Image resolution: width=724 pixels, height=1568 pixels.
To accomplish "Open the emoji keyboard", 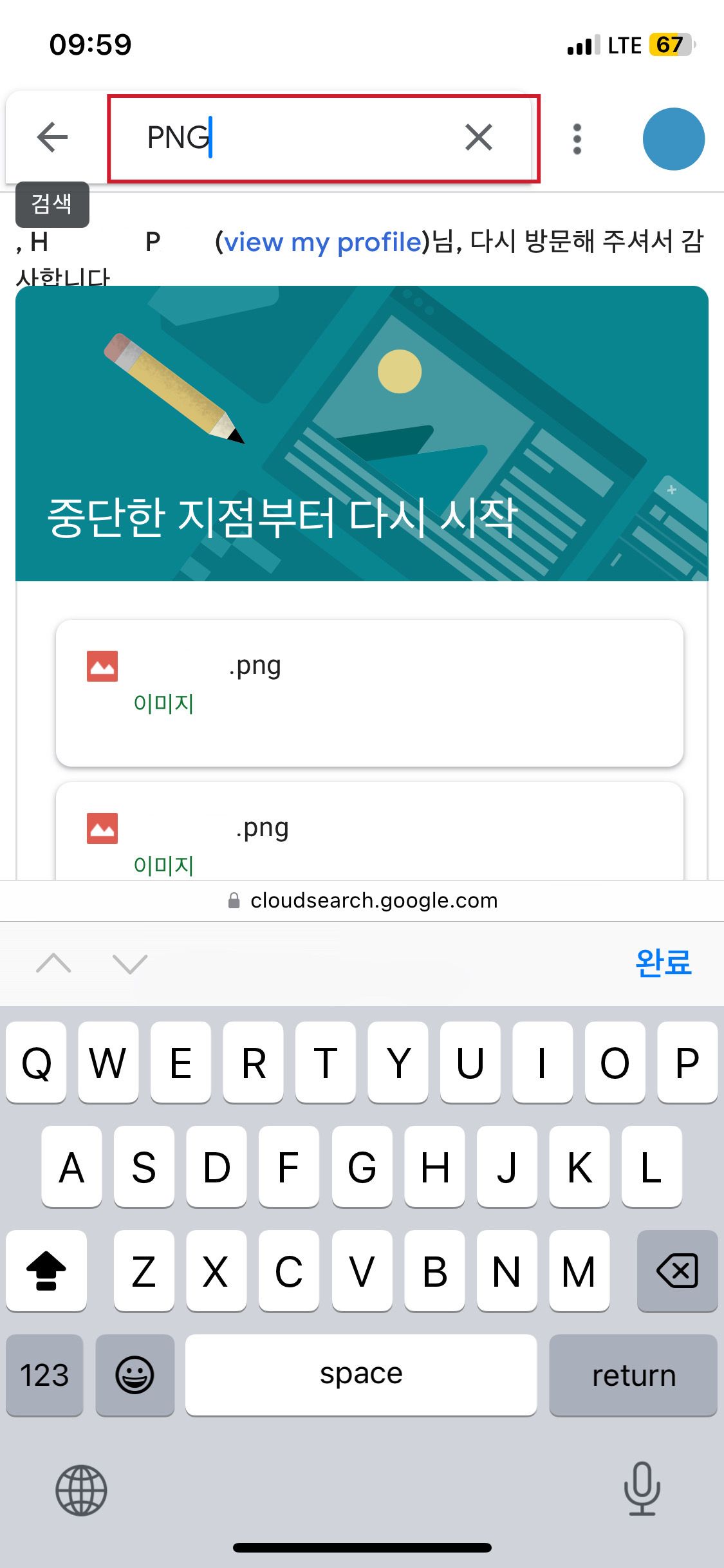I will pyautogui.click(x=135, y=1376).
